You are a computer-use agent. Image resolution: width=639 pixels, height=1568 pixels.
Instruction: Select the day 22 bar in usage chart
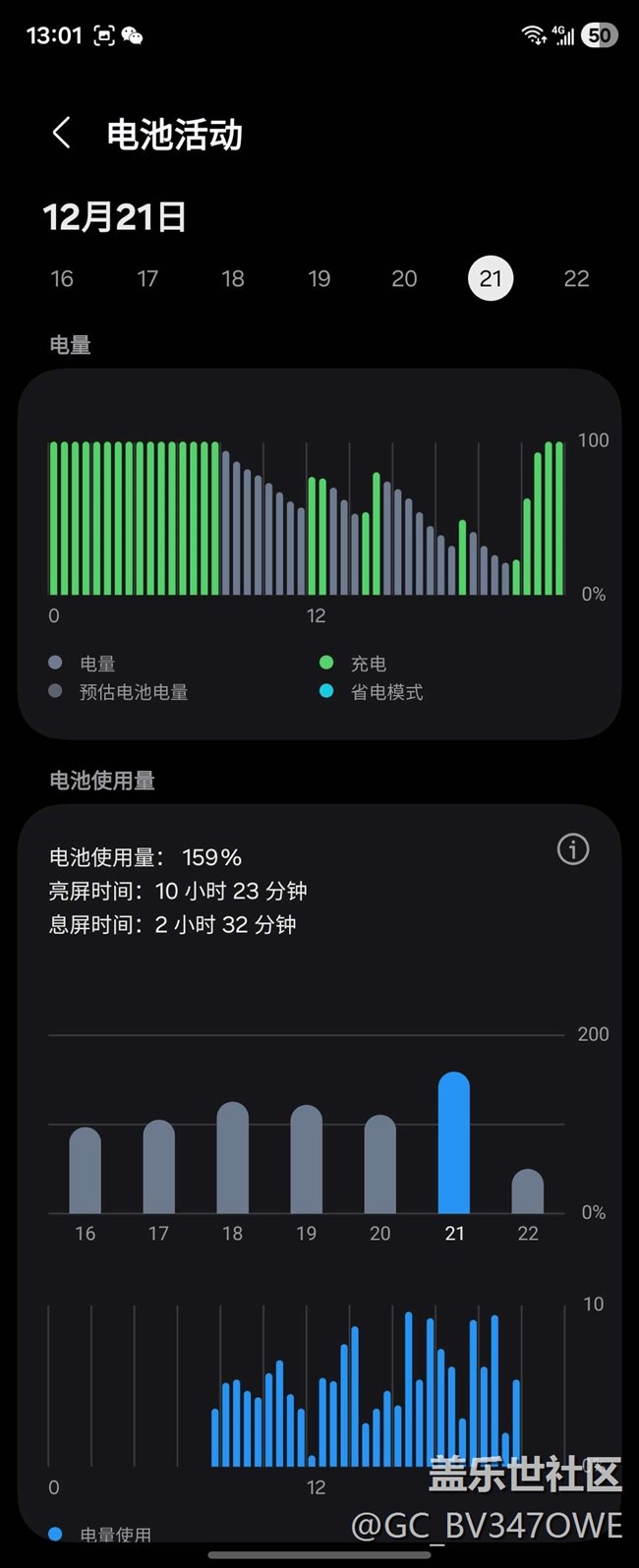[x=528, y=1191]
